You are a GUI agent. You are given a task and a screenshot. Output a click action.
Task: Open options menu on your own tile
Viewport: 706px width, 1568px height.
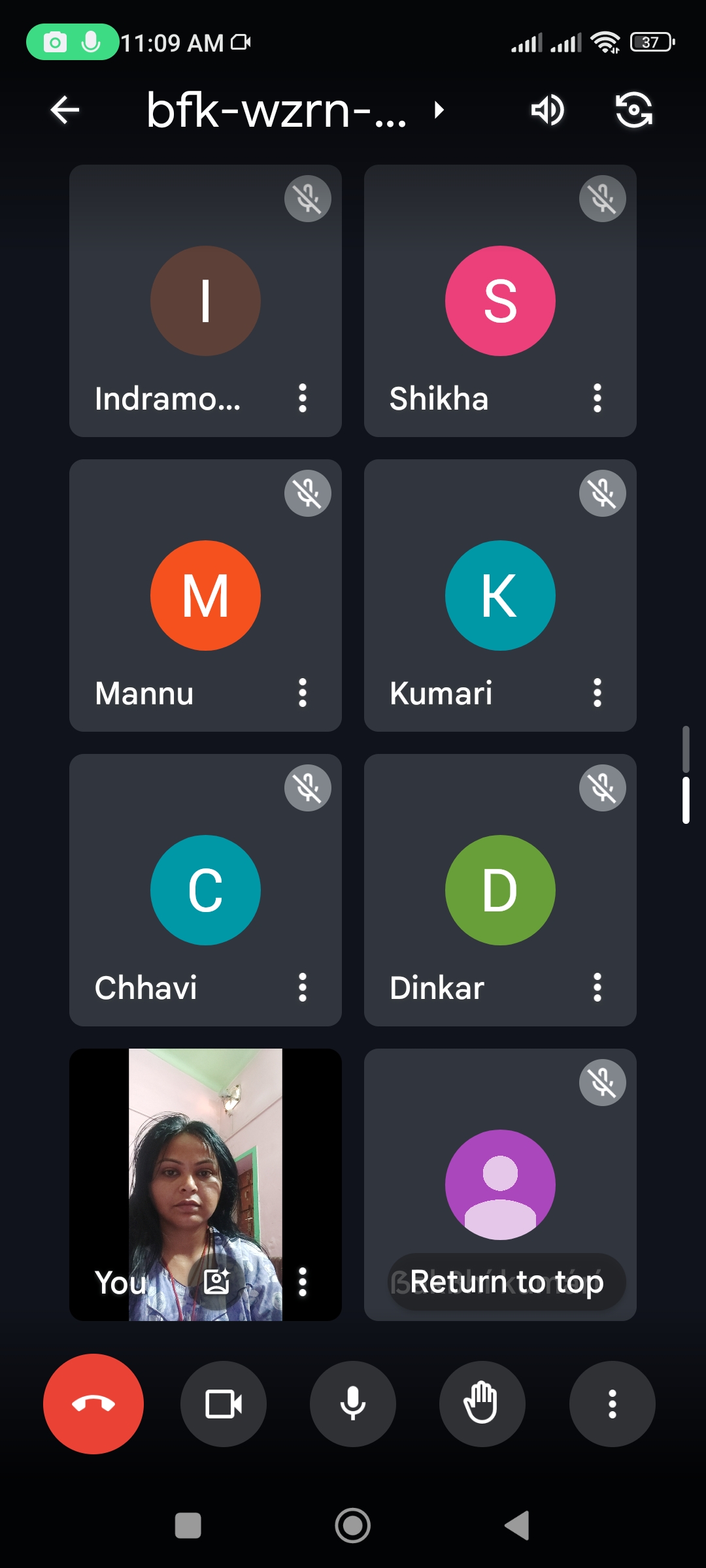[303, 1282]
